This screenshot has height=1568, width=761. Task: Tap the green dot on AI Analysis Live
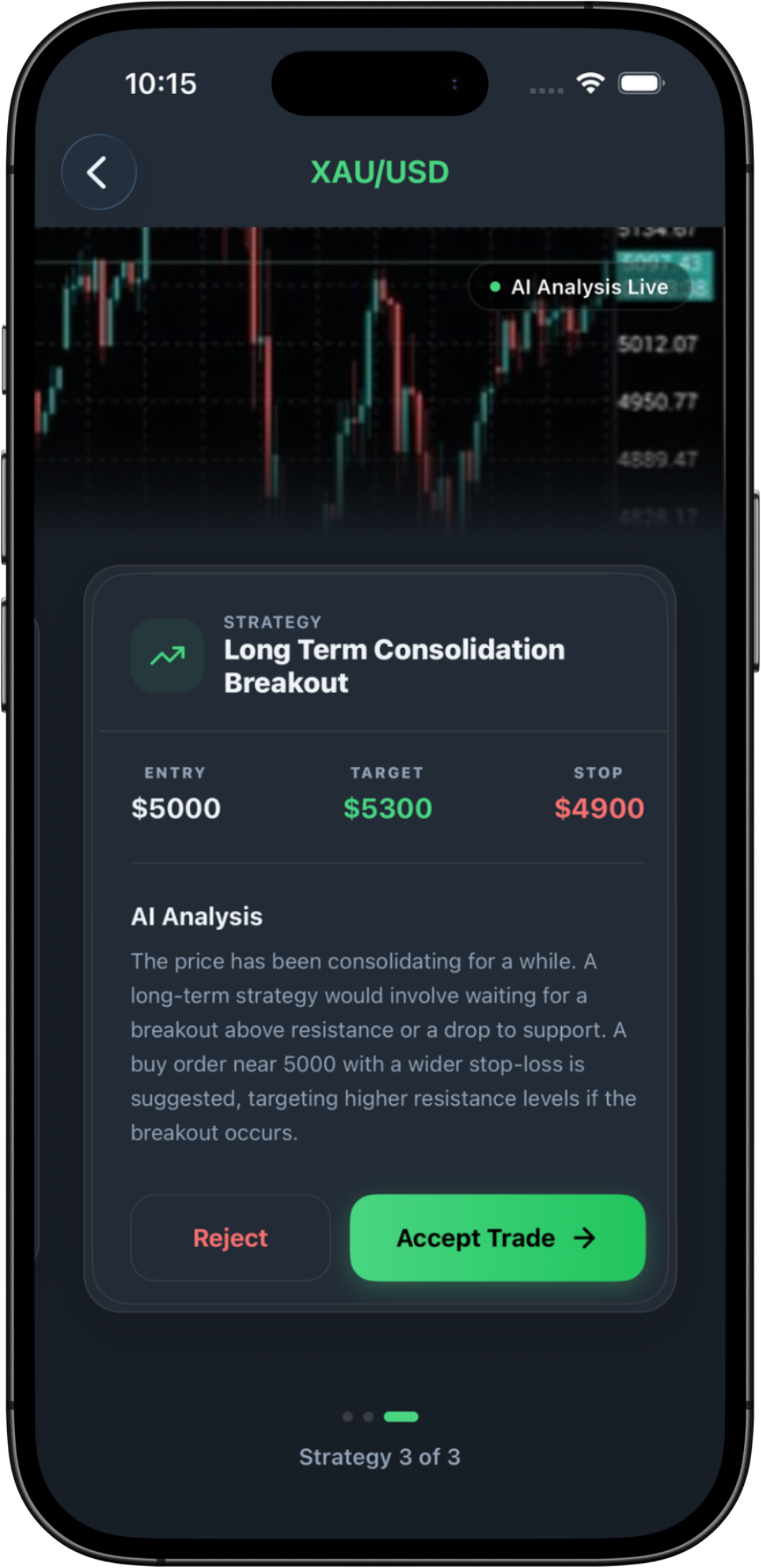(x=495, y=287)
